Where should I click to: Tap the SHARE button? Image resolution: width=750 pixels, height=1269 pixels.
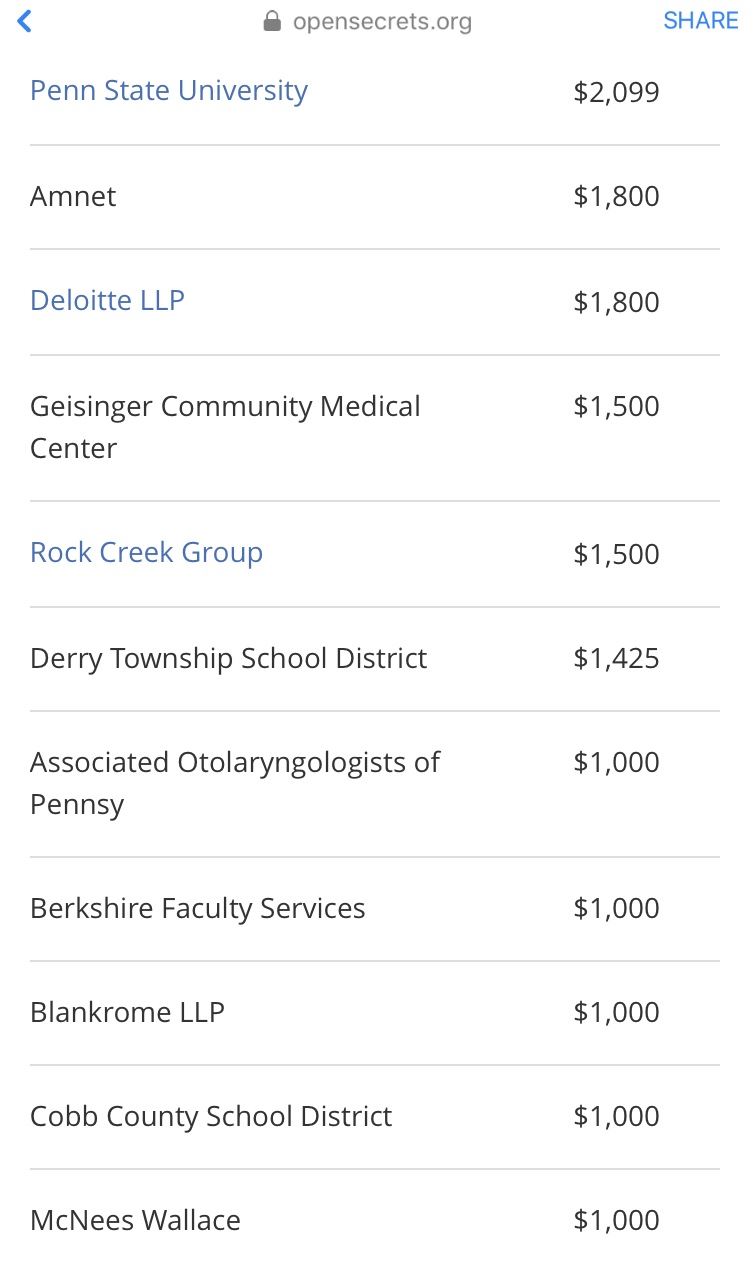[x=700, y=21]
